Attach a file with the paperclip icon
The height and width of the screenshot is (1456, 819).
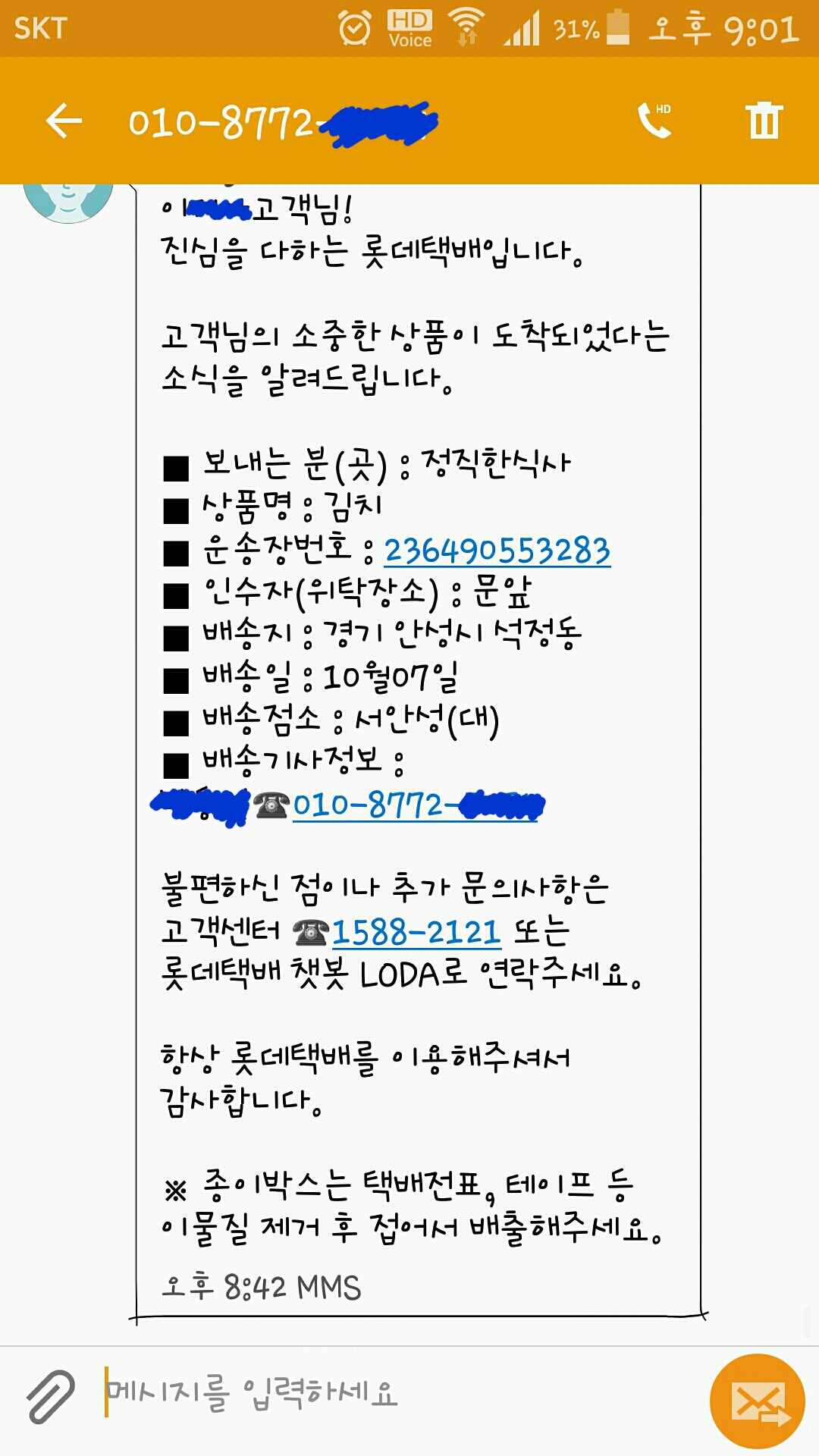(x=50, y=1395)
